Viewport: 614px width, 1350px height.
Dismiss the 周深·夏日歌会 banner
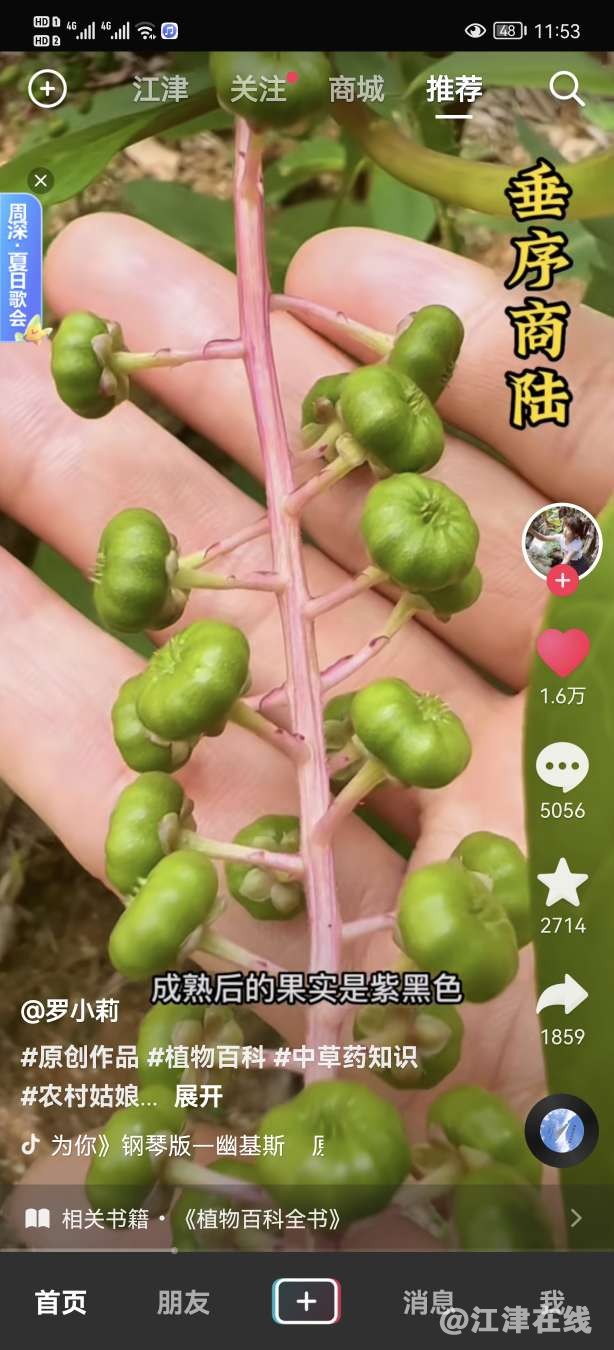(40, 180)
